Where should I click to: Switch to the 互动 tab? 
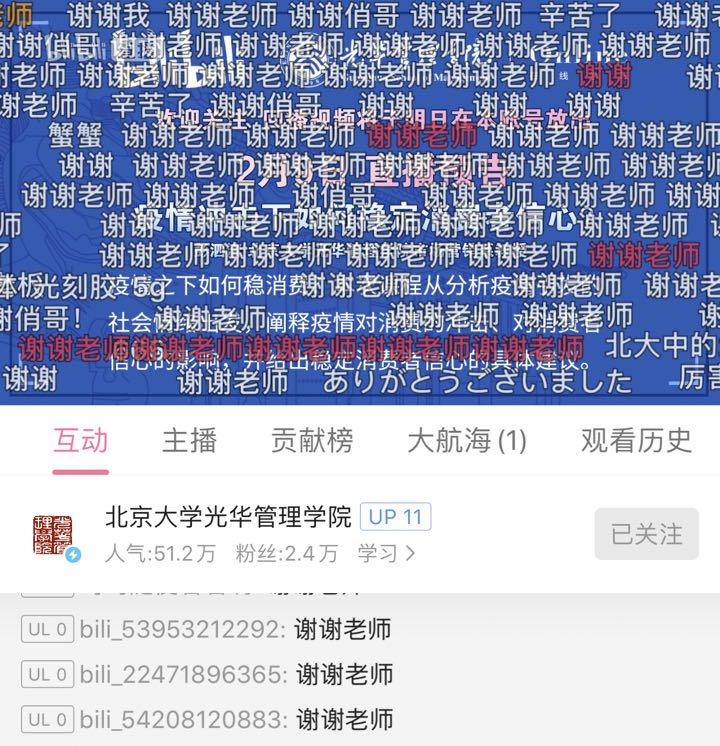pyautogui.click(x=81, y=440)
